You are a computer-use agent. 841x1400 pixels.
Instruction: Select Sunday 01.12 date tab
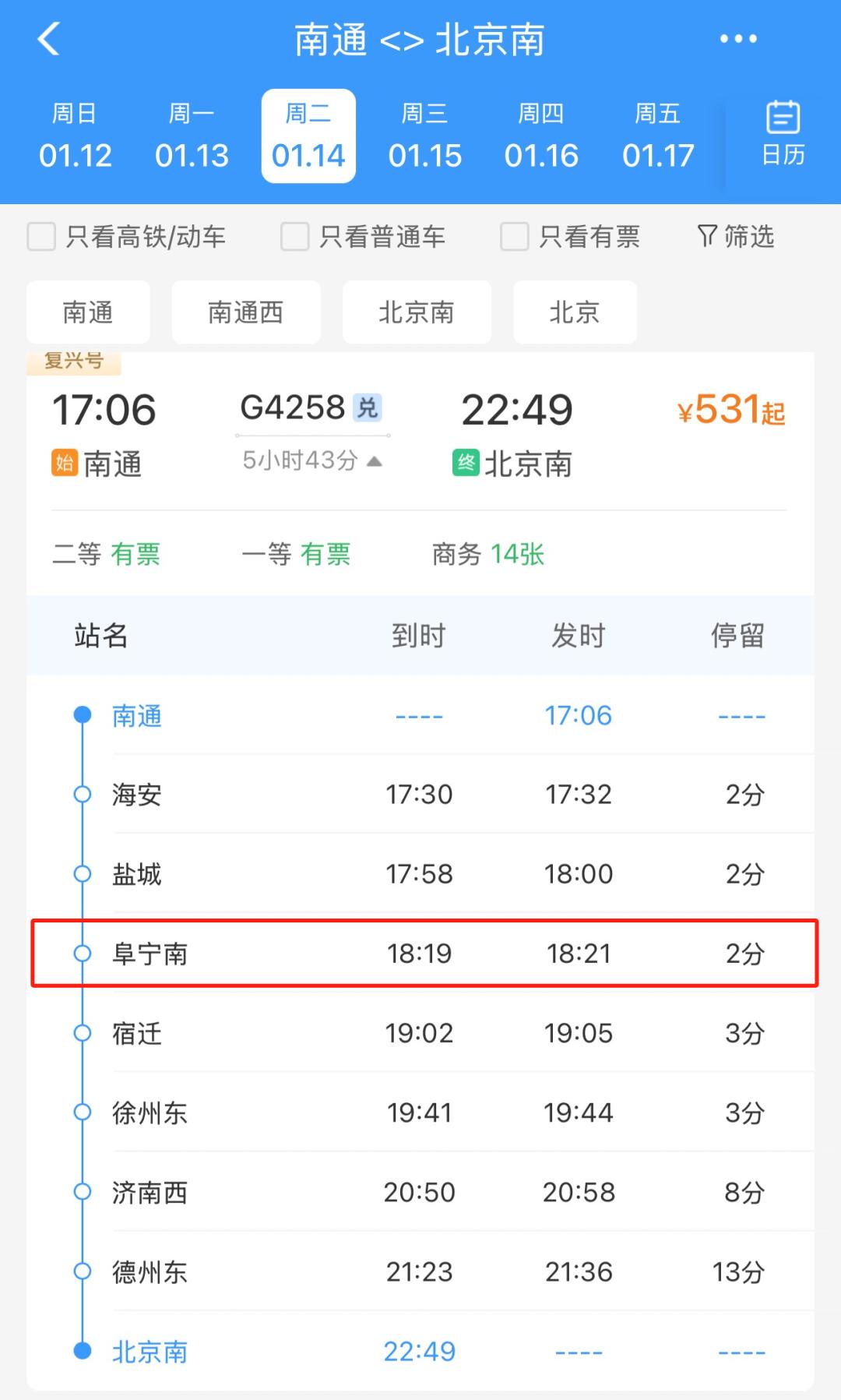click(x=75, y=136)
